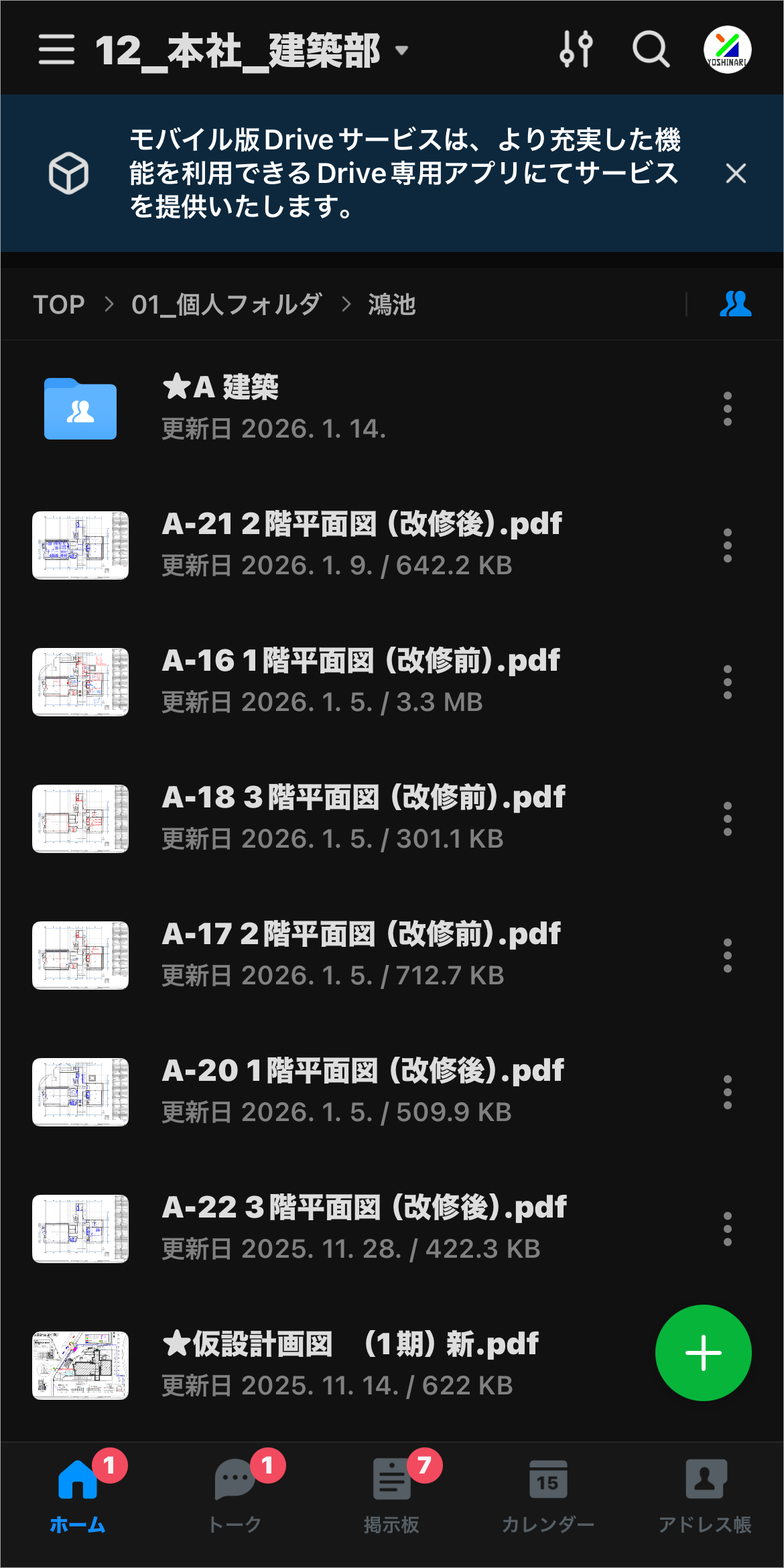The image size is (784, 1568).
Task: Go to TOP in the breadcrumb
Action: point(59,305)
